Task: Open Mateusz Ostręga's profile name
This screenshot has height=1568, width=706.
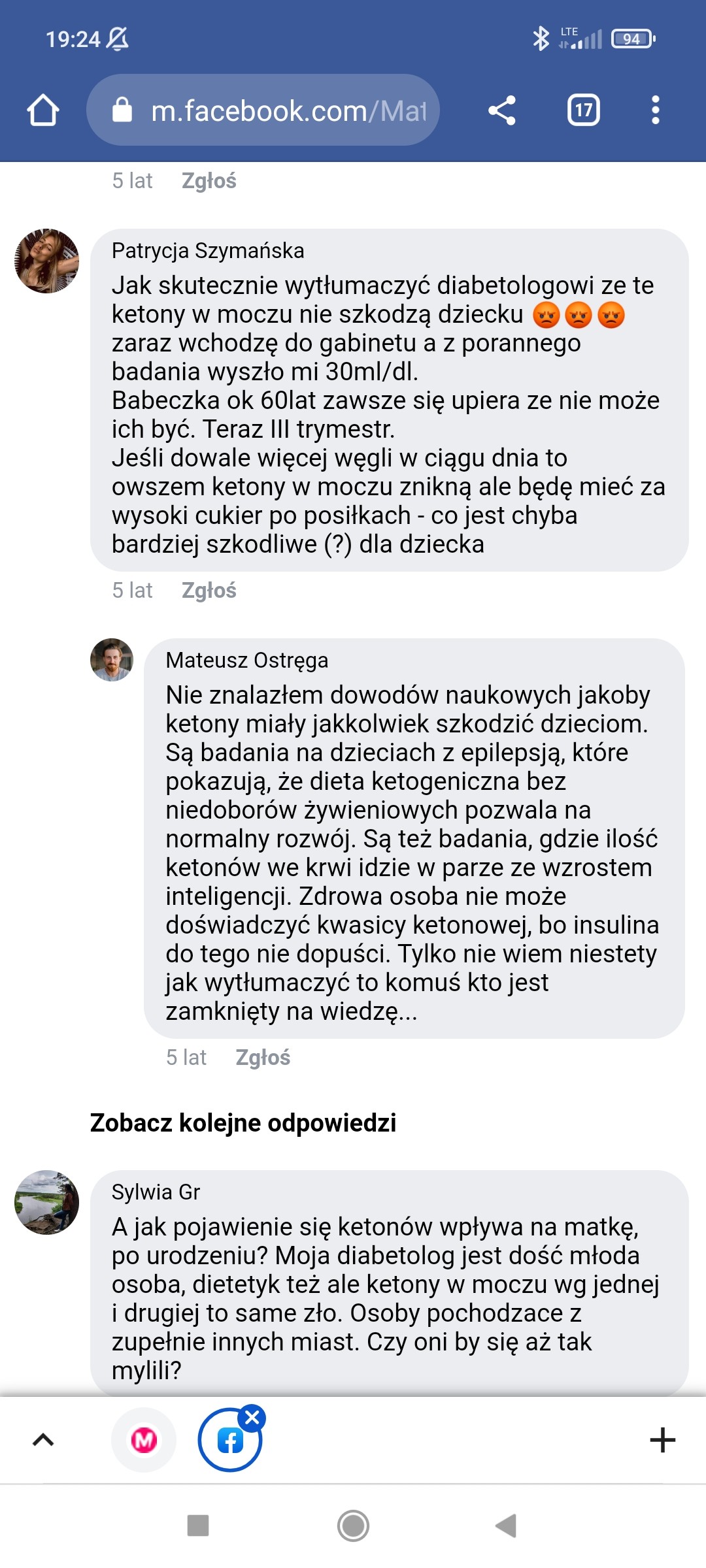Action: tap(246, 661)
